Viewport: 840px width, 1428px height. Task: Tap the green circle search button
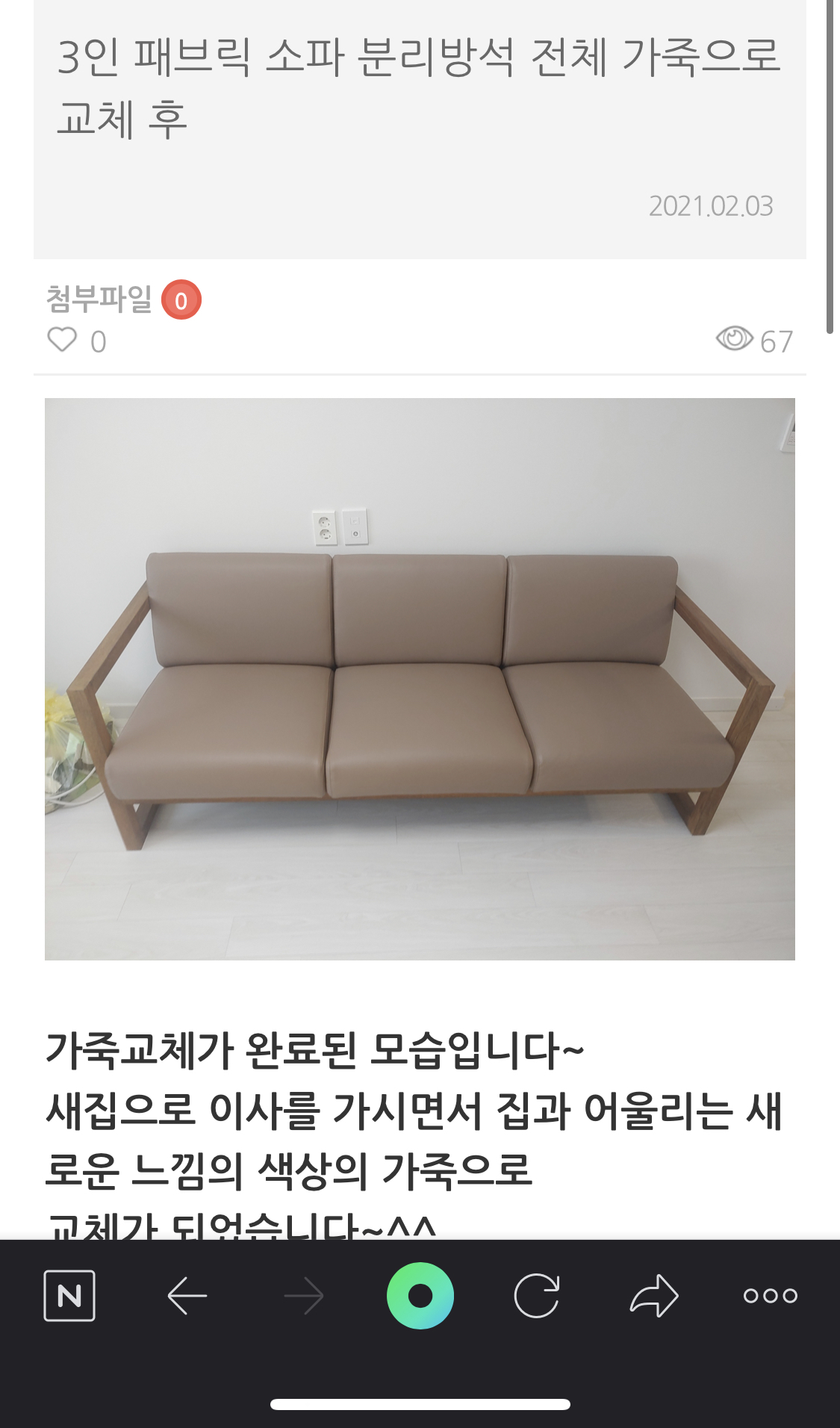420,1296
